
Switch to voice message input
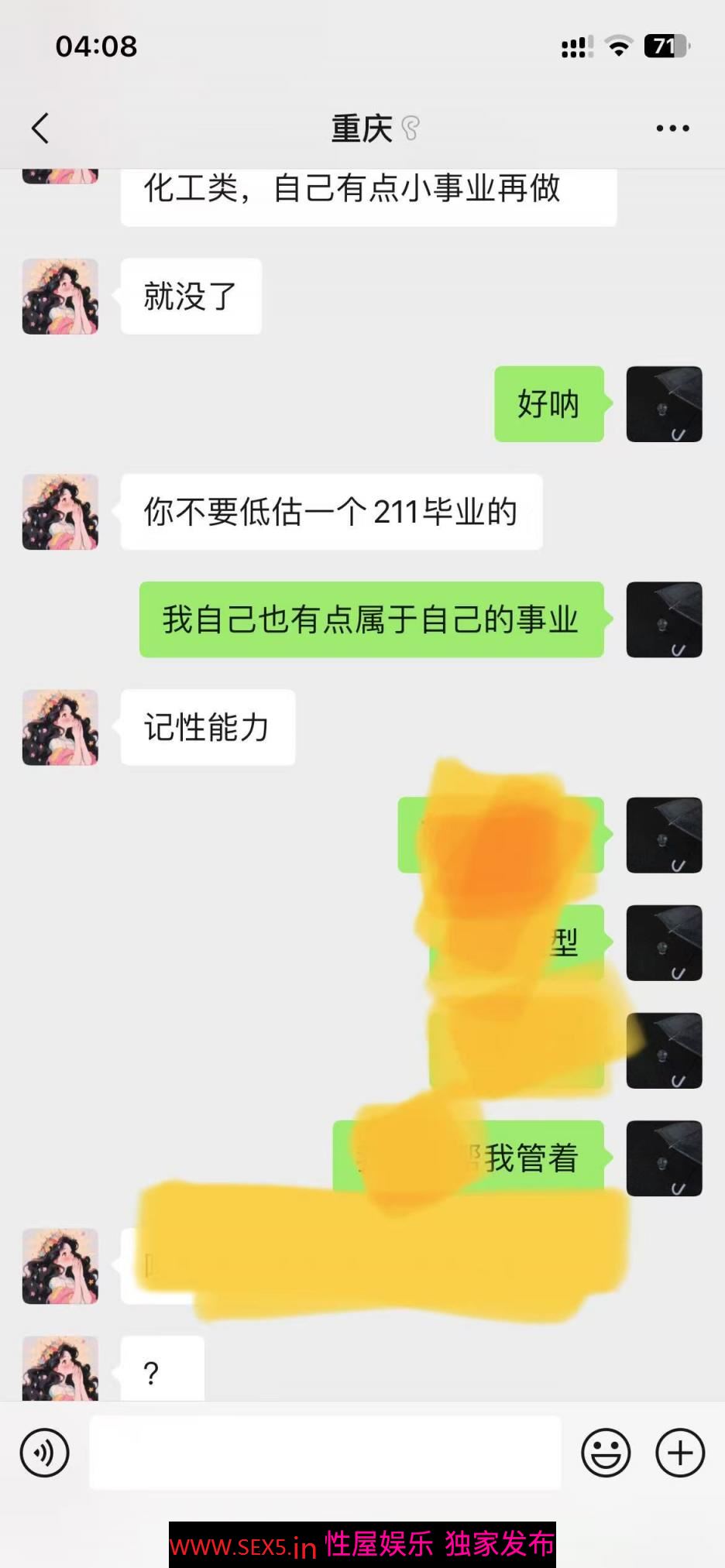point(45,1453)
